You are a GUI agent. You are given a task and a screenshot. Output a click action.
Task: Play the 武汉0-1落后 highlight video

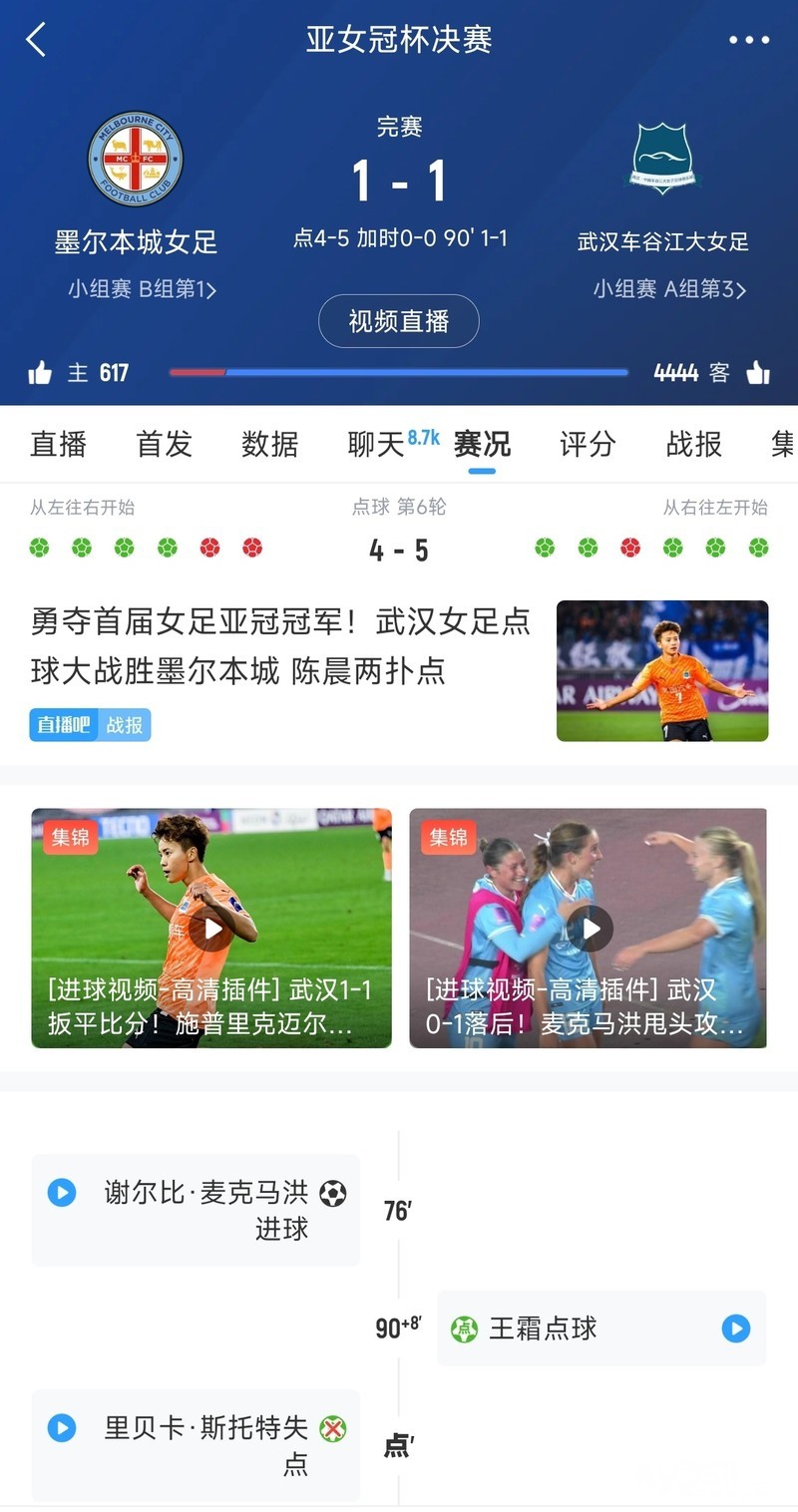point(589,929)
